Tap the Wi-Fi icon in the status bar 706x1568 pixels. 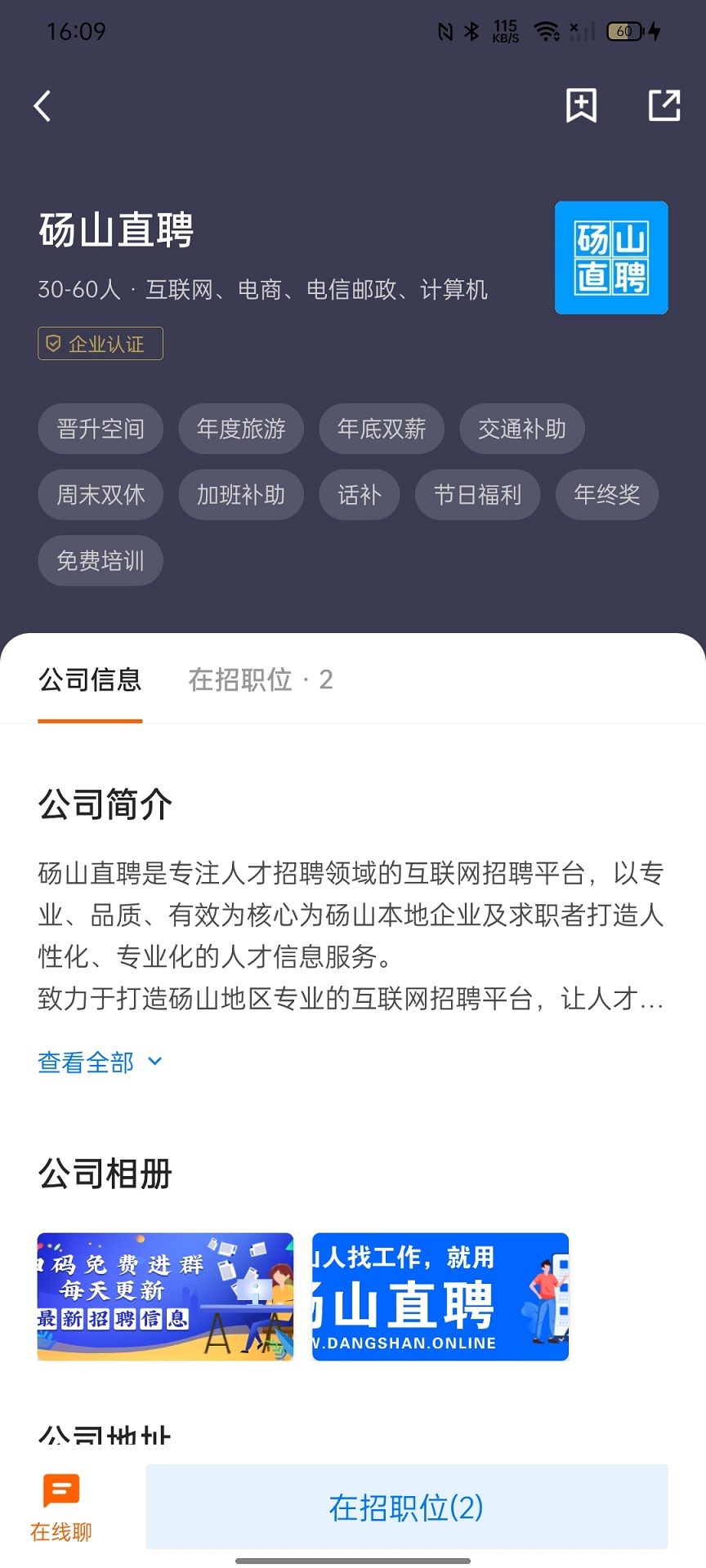pos(545,31)
